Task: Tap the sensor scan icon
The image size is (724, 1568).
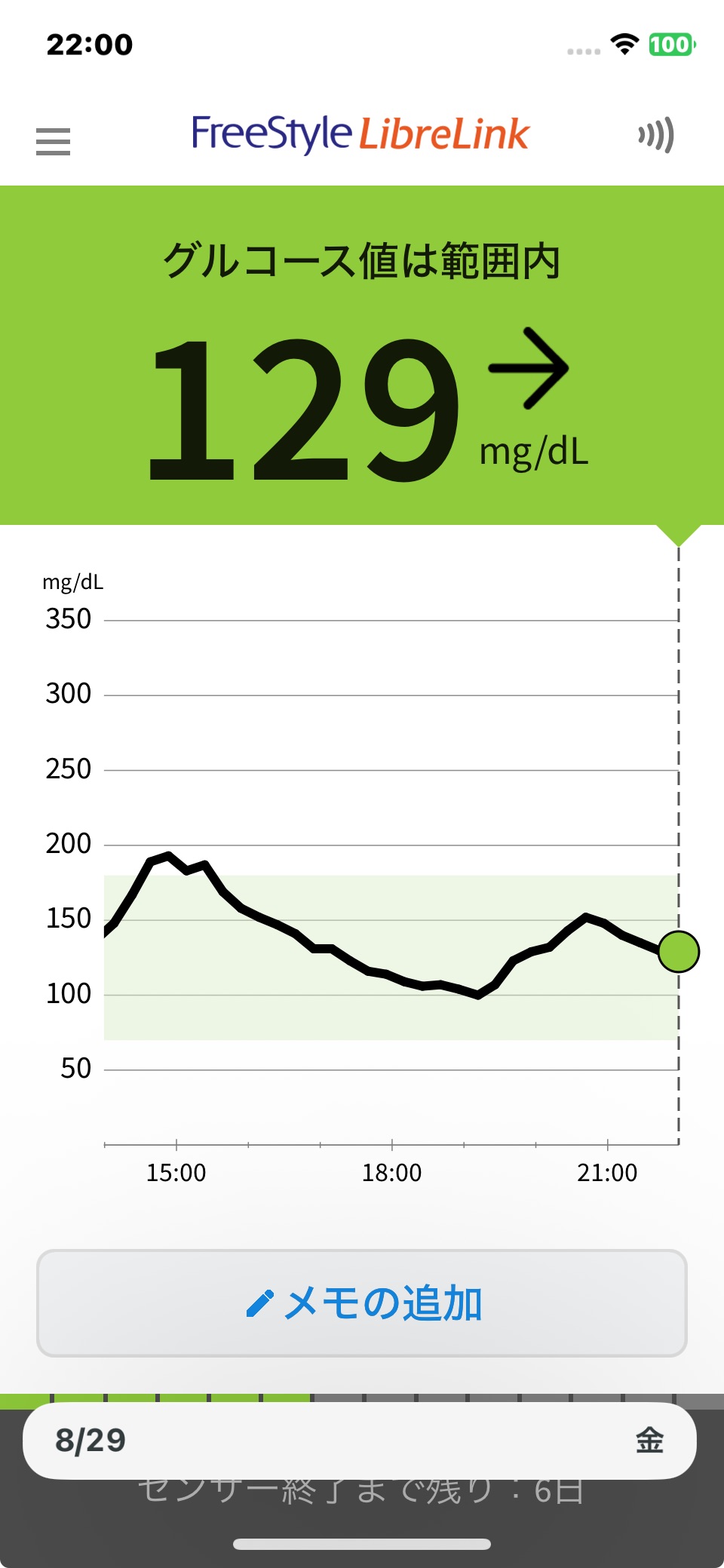Action: [655, 136]
